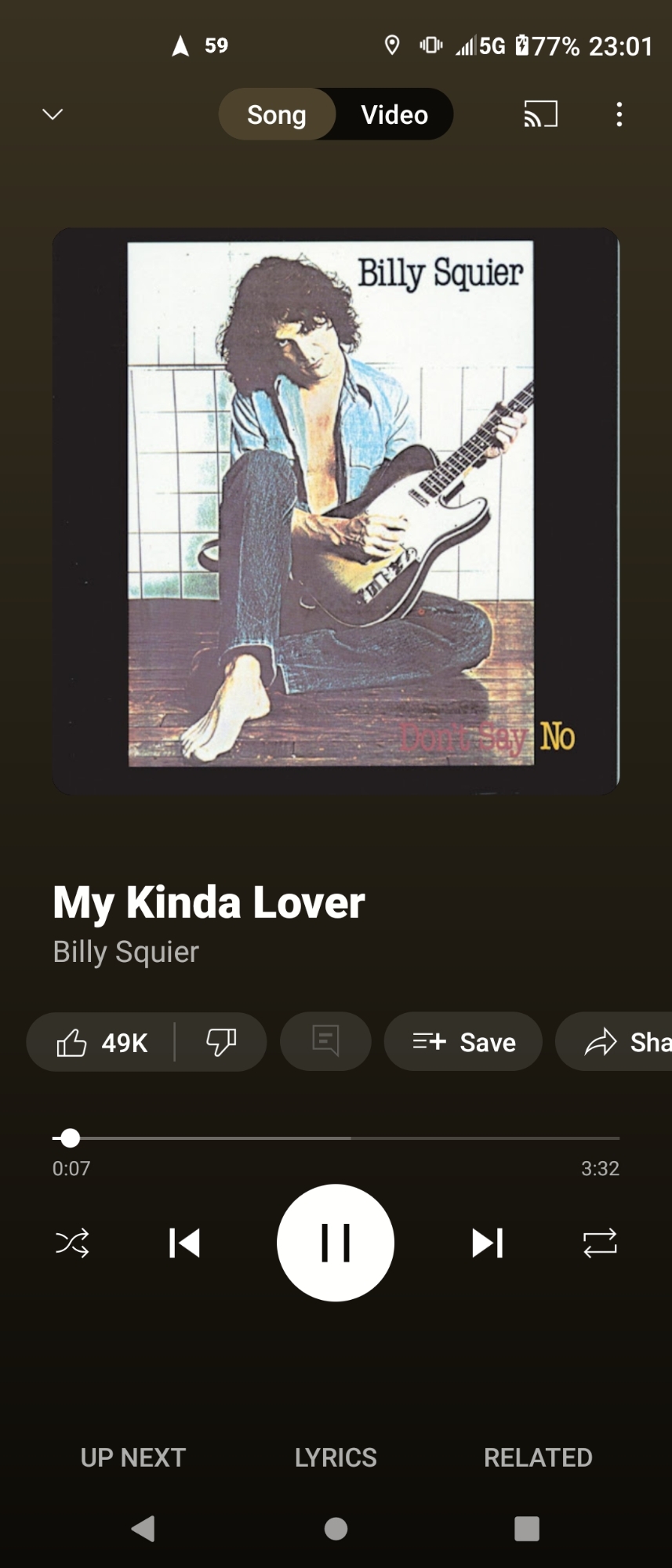
Task: Cast the music to a device
Action: (x=540, y=114)
